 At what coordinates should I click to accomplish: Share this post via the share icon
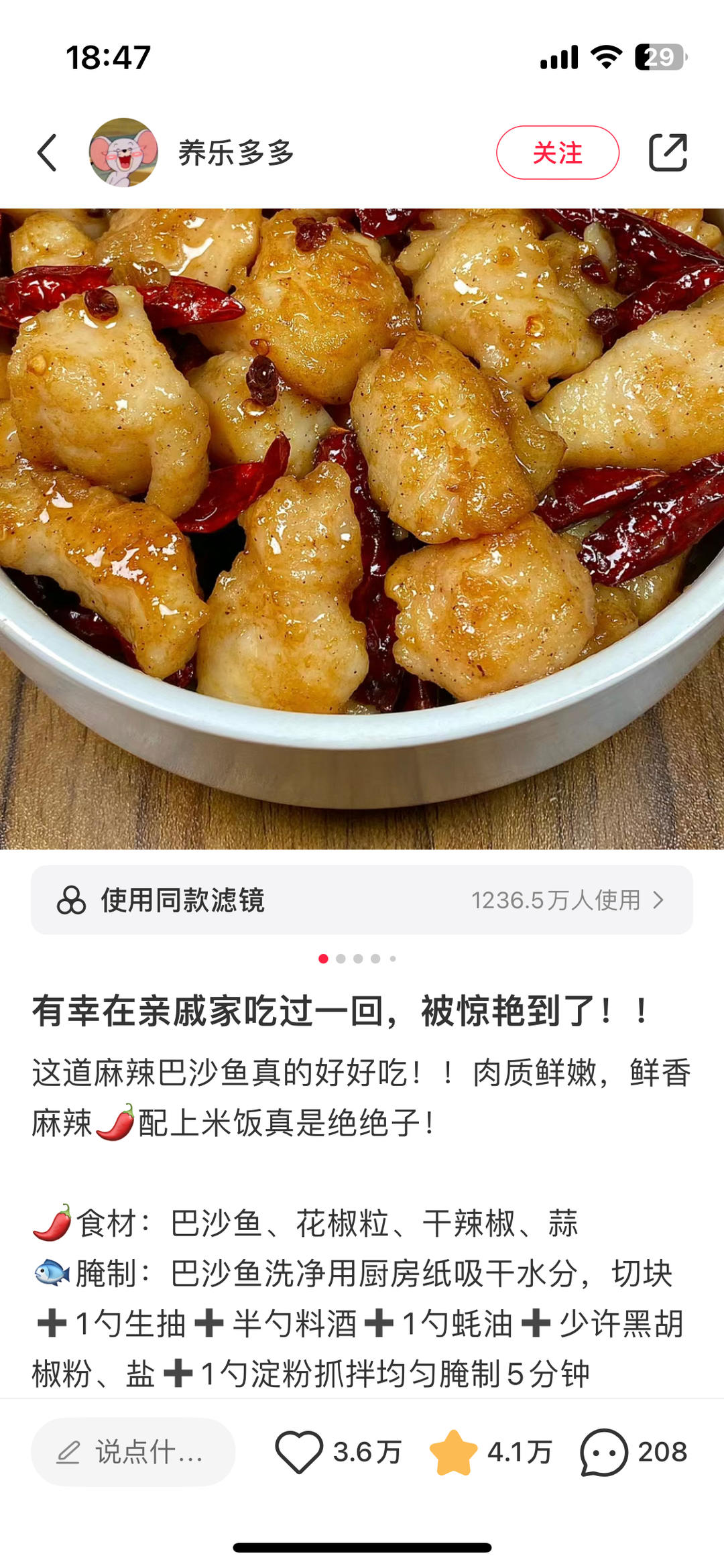668,153
